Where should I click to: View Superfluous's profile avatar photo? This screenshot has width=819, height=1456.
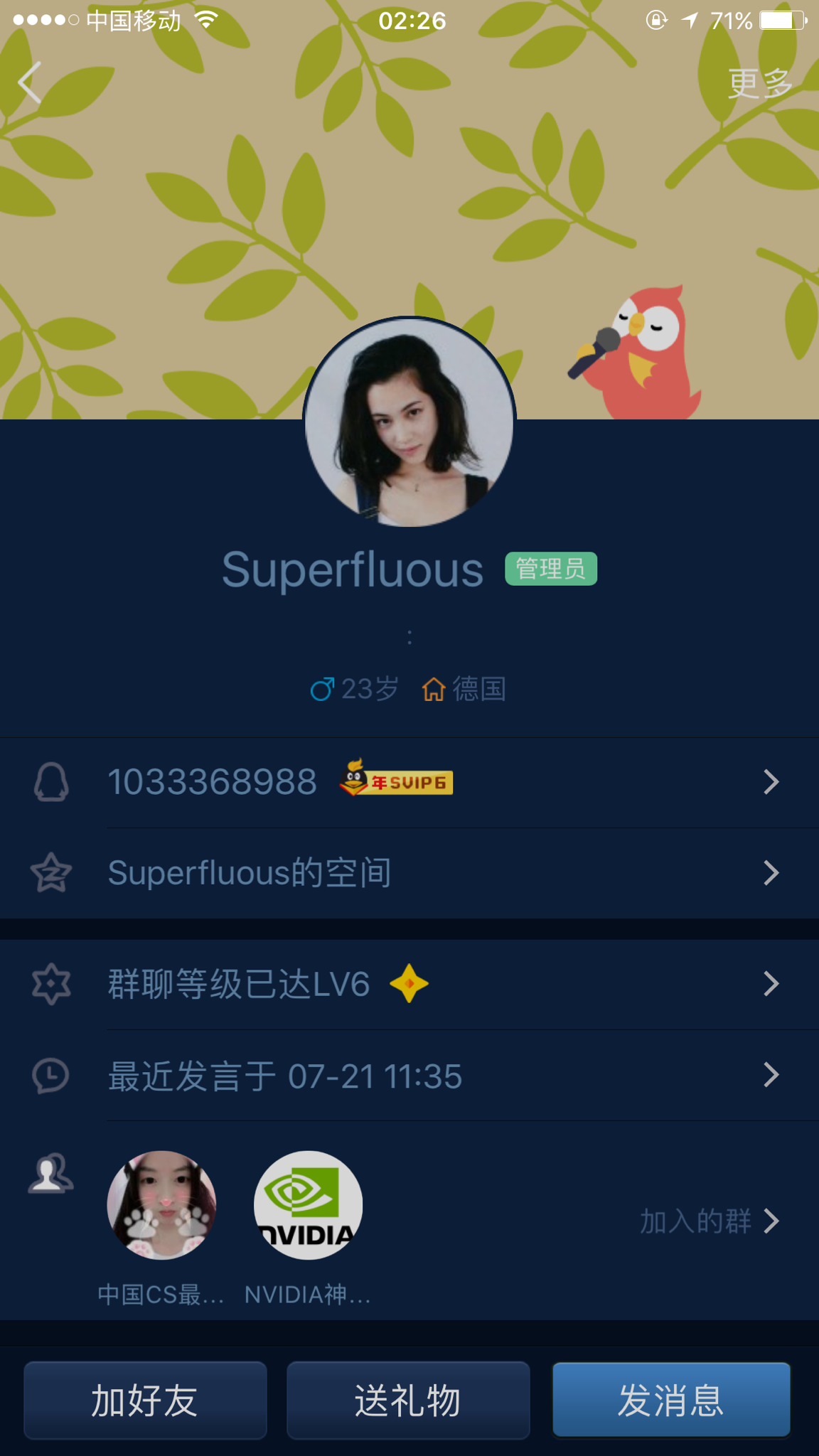click(409, 422)
